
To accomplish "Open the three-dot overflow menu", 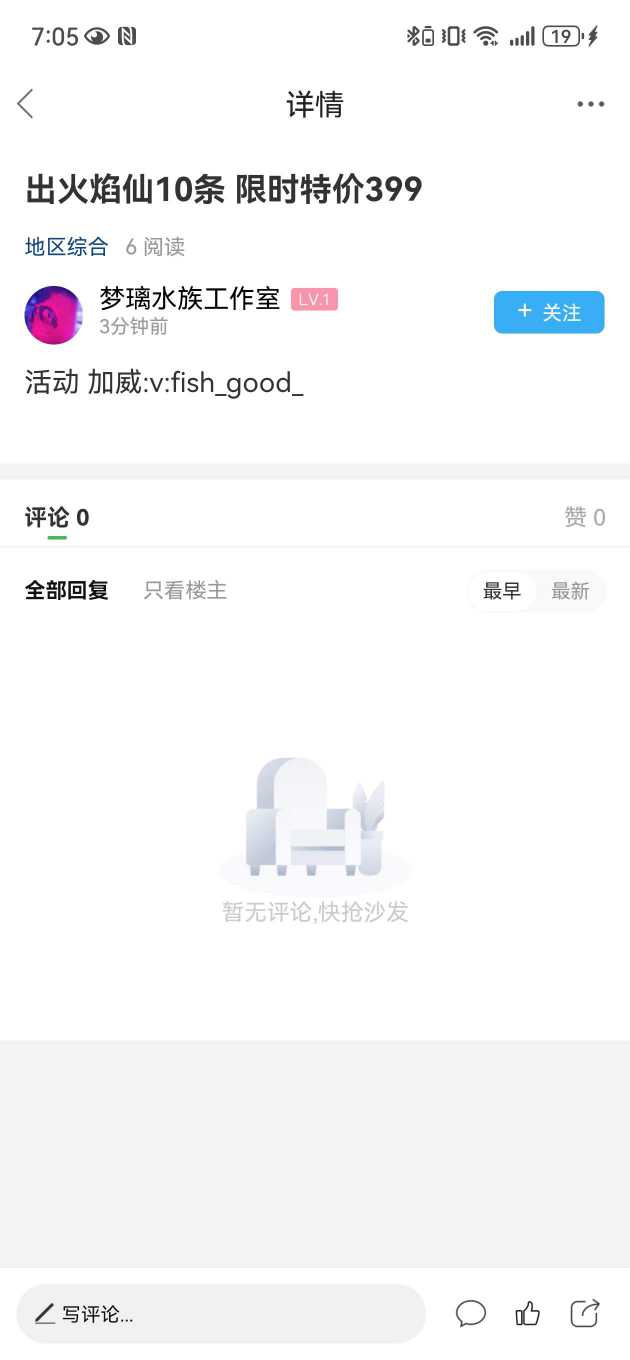I will (x=590, y=104).
